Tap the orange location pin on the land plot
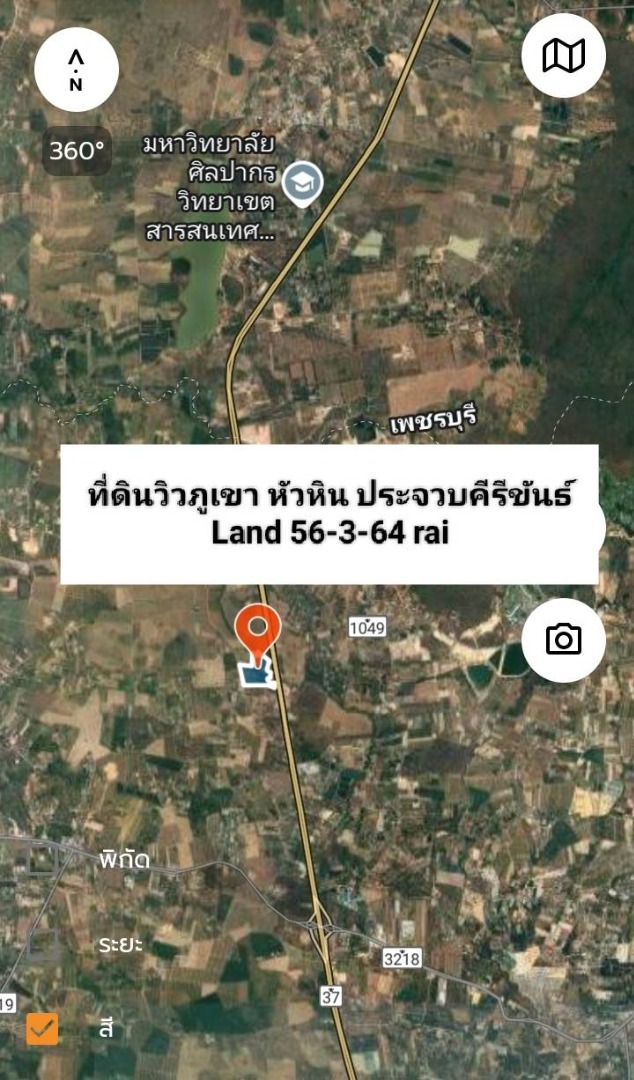634x1080 pixels. point(258,634)
